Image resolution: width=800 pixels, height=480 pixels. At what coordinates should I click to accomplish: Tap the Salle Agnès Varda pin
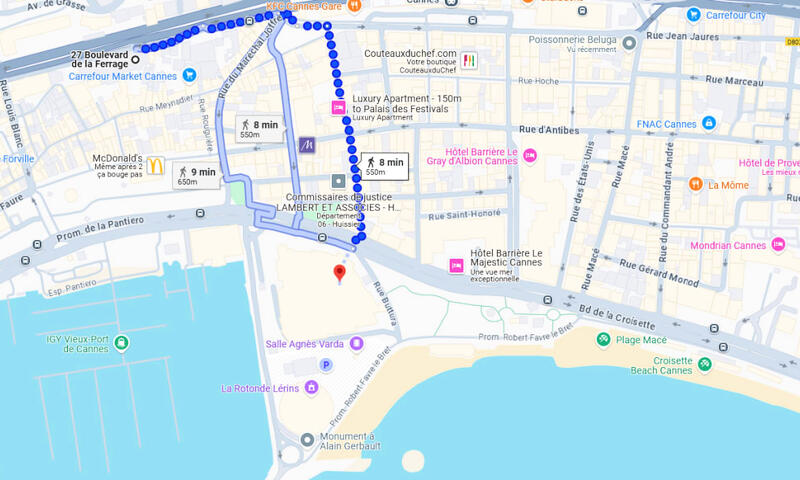tap(357, 343)
